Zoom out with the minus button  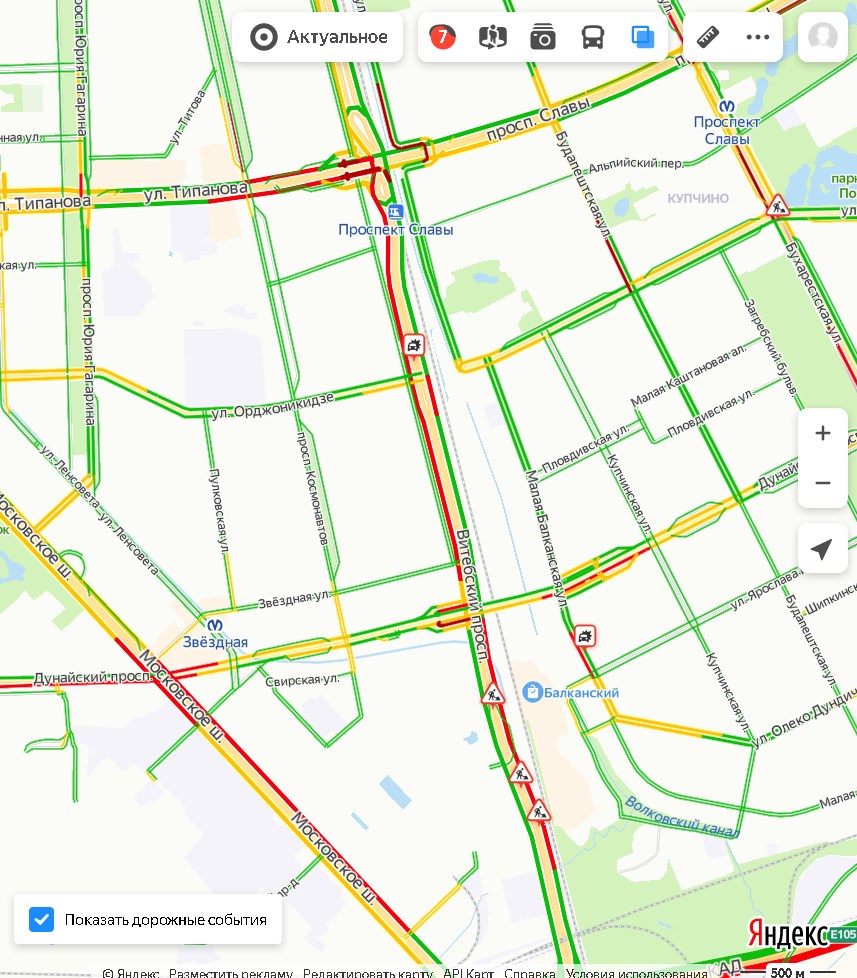coord(822,483)
